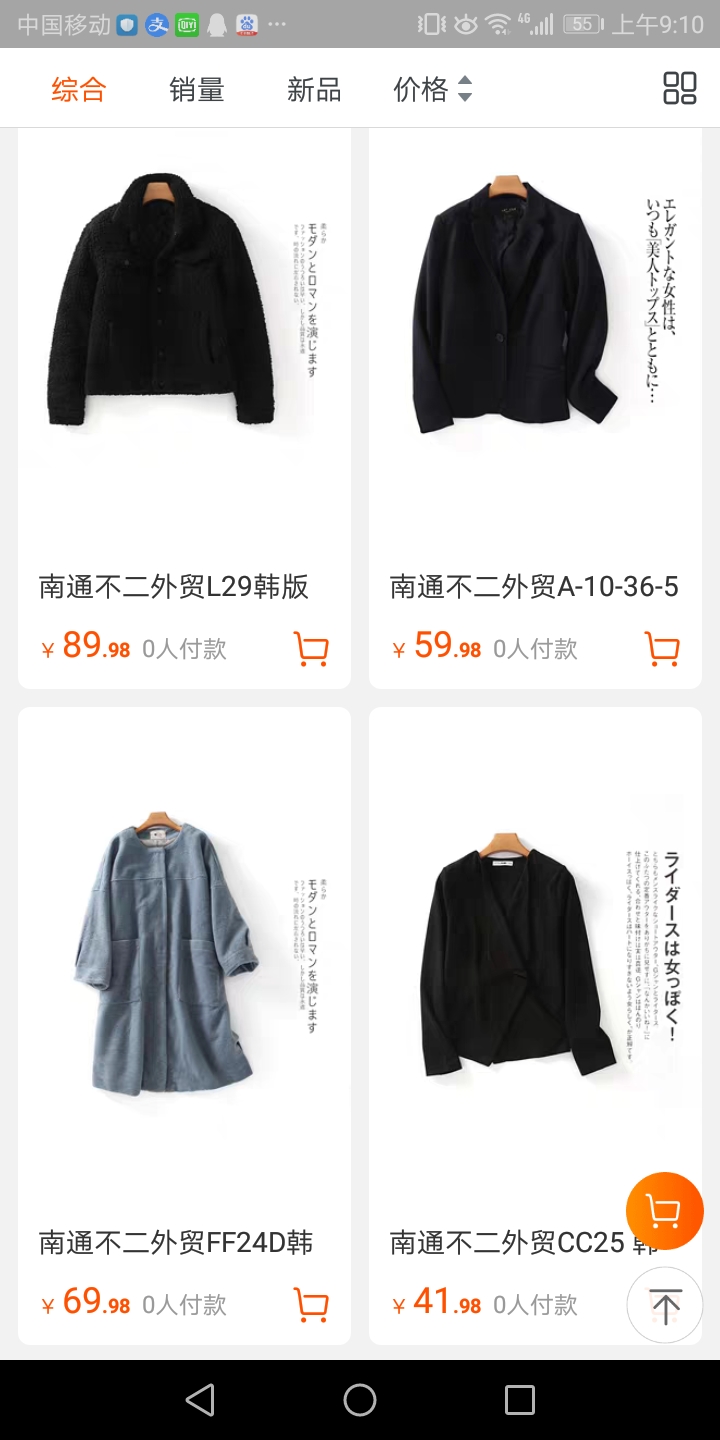This screenshot has height=1440, width=720.
Task: Click cart icon on the 59.98 blazer
Action: coord(662,648)
